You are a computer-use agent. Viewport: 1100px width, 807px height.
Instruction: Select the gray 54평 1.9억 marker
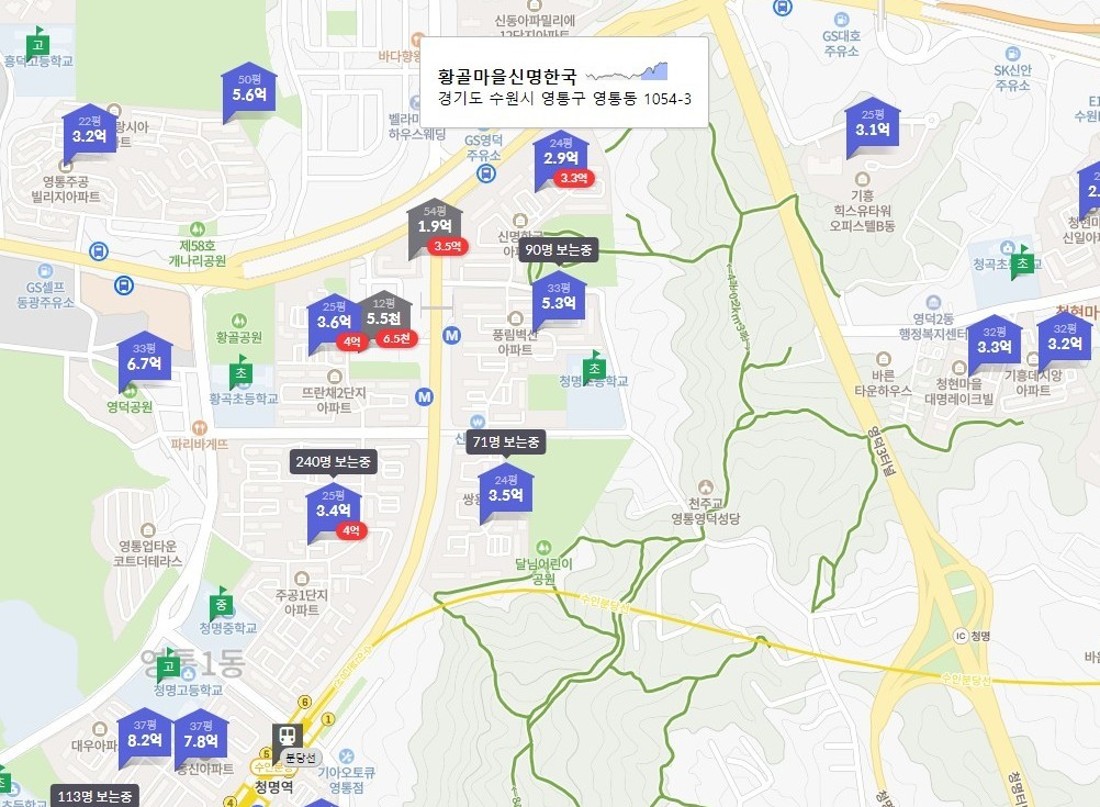click(x=435, y=224)
